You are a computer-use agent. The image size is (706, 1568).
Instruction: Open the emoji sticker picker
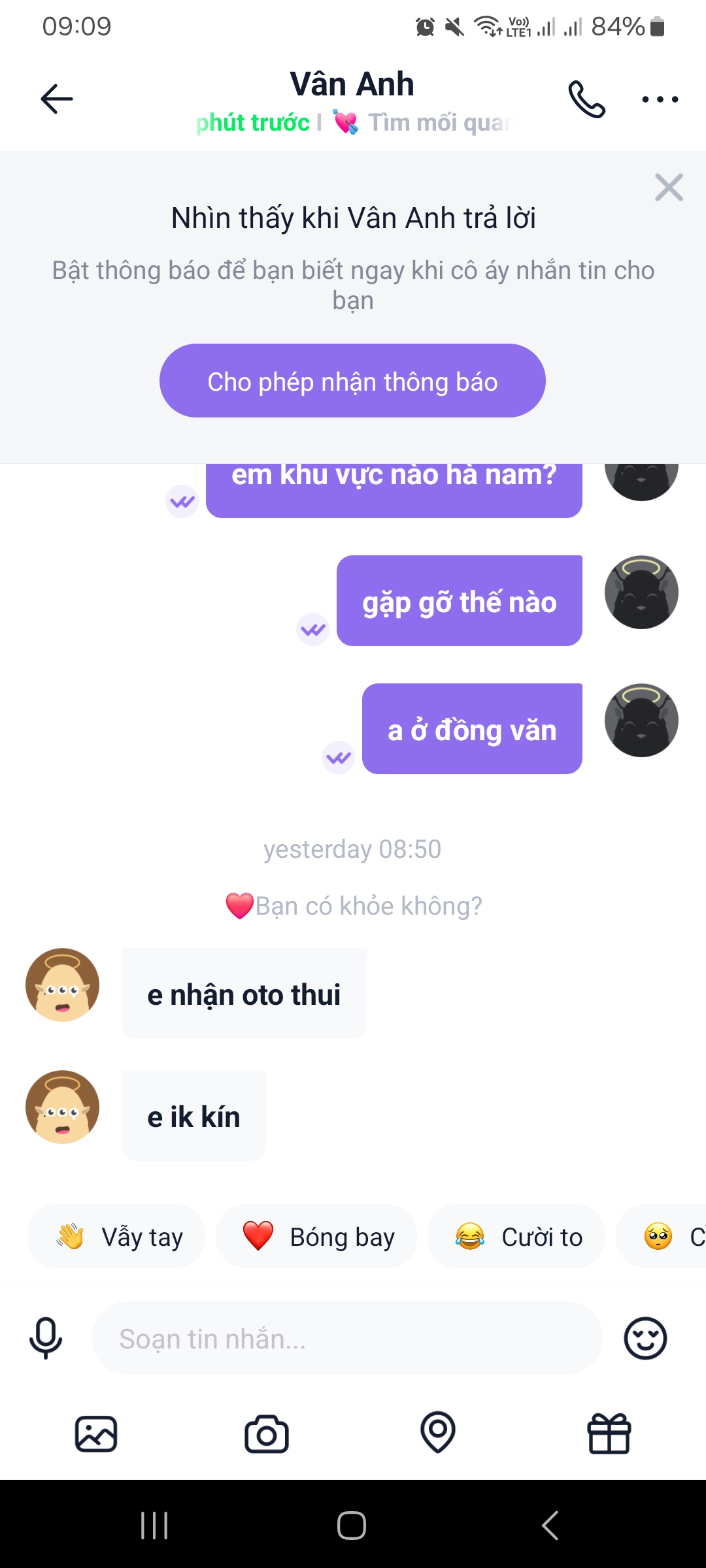645,1339
